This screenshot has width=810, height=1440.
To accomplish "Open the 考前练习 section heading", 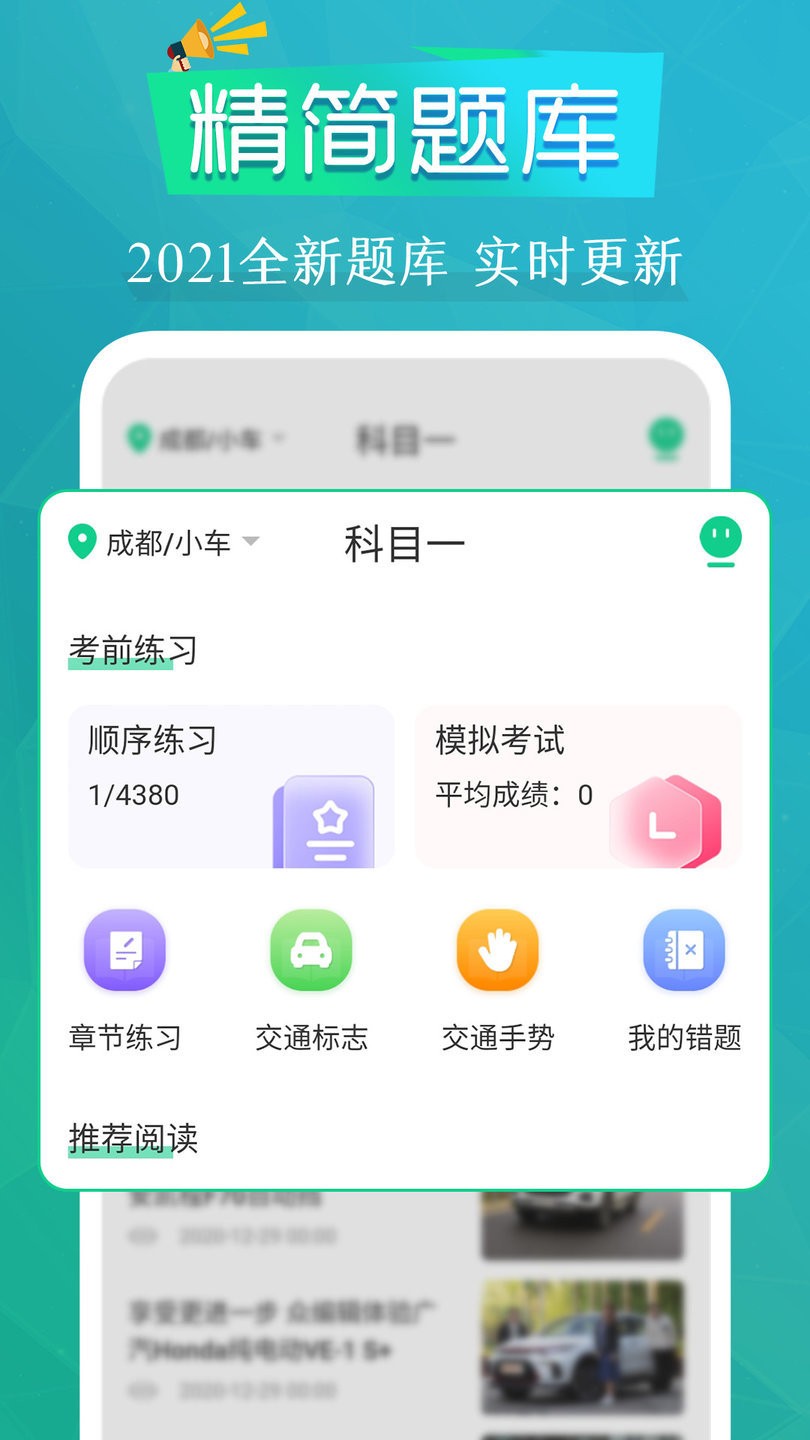I will [x=132, y=649].
